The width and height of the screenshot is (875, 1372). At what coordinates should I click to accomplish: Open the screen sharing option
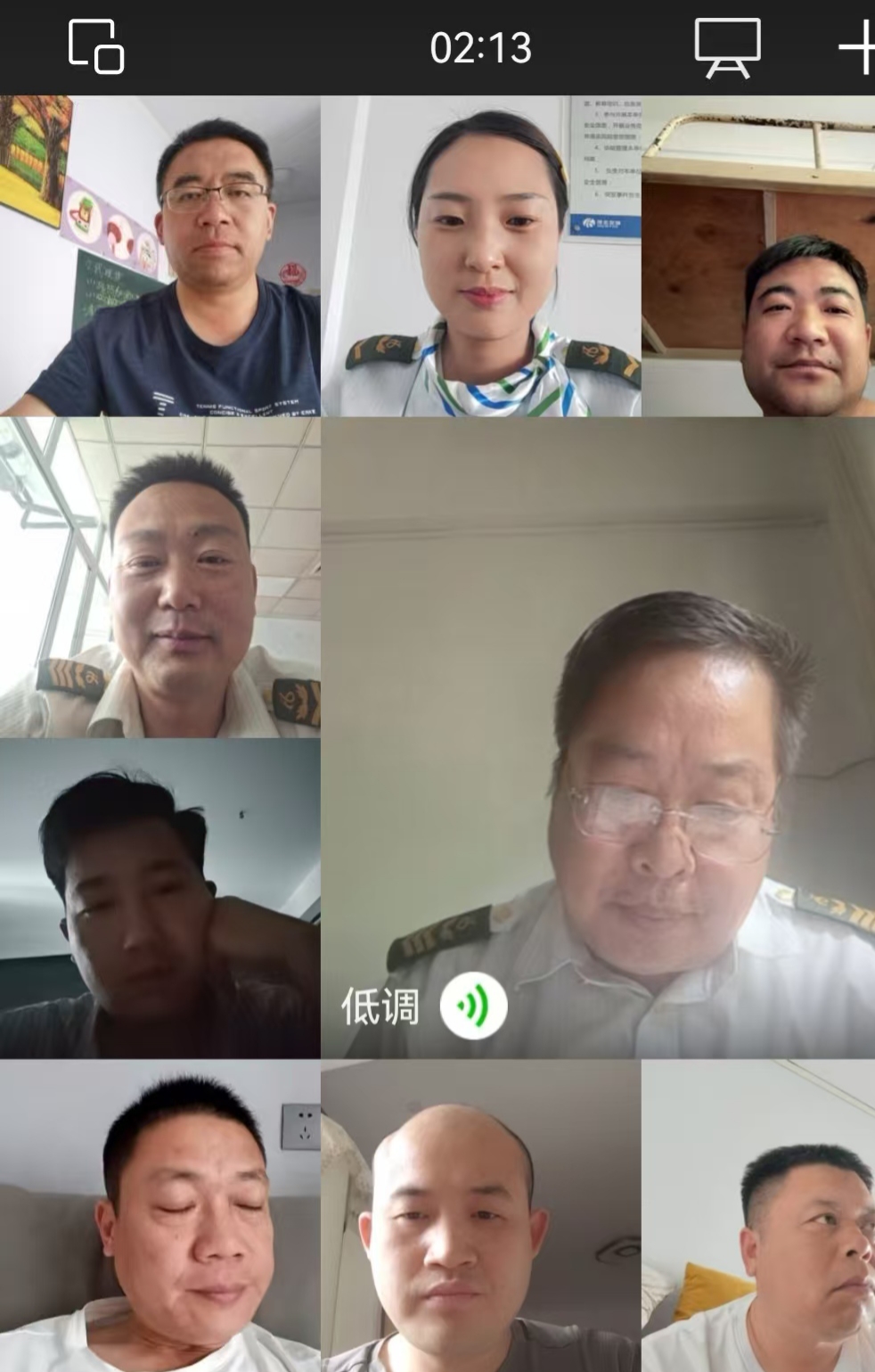727,47
